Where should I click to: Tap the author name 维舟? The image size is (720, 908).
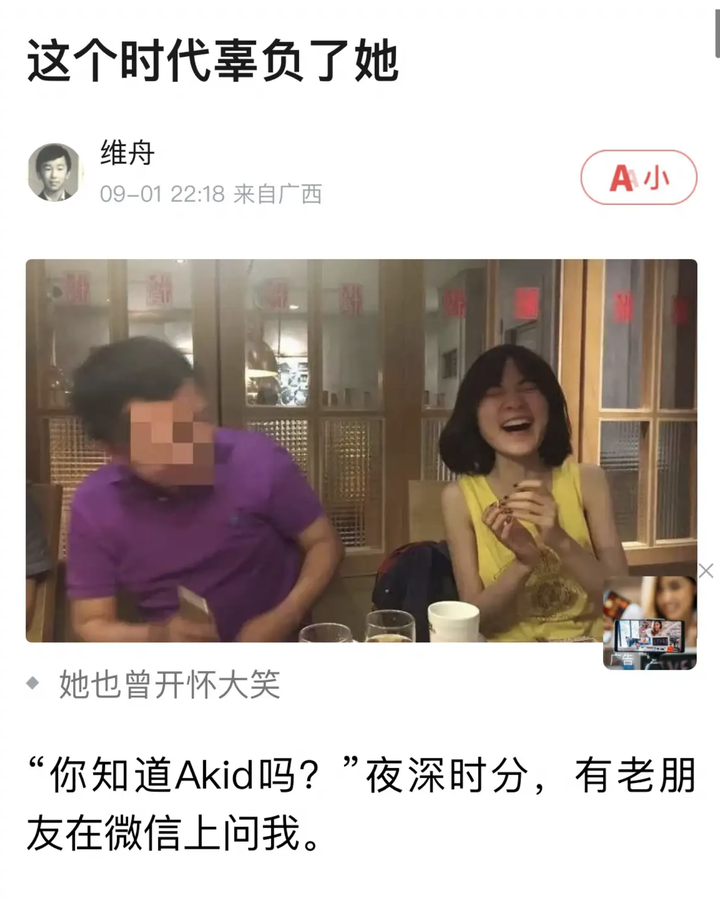pyautogui.click(x=127, y=153)
